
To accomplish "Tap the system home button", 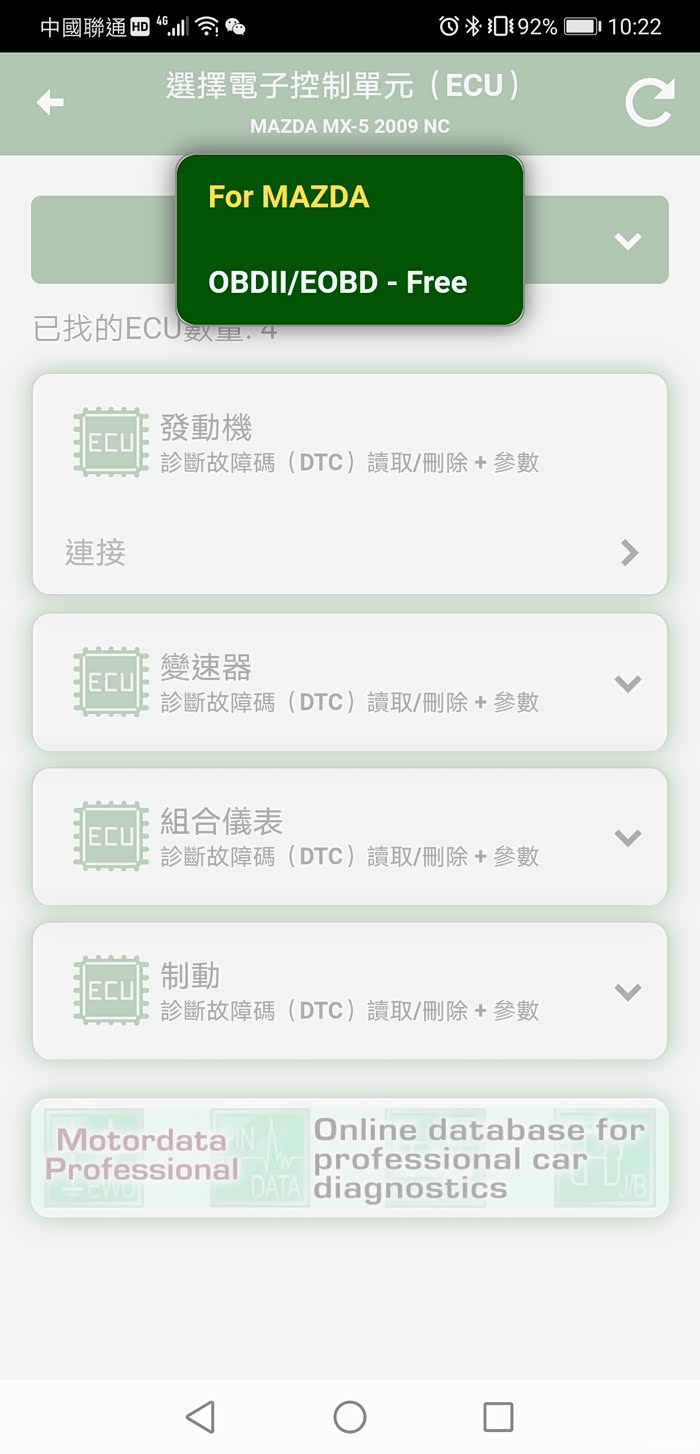I will [x=350, y=1416].
